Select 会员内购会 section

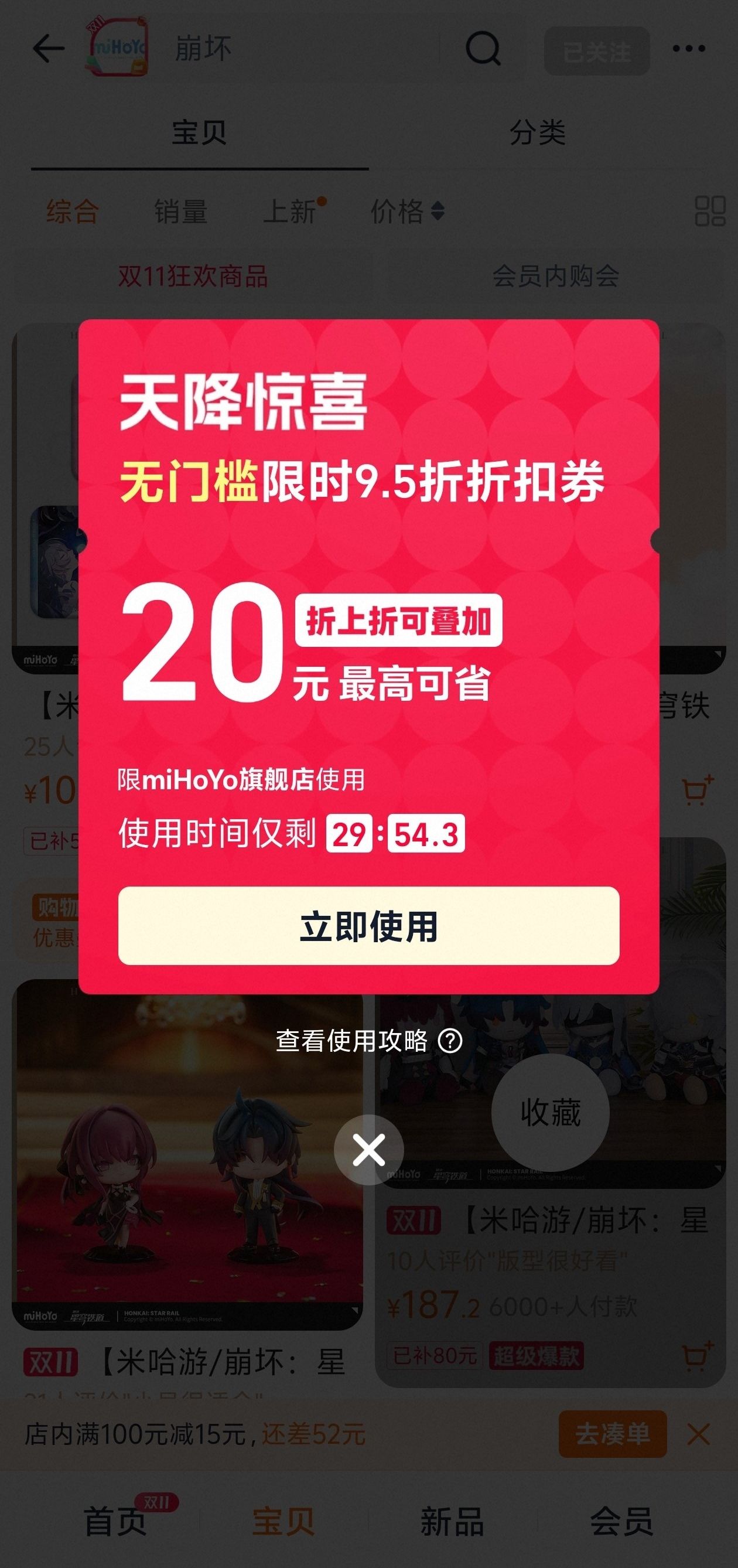[x=555, y=277]
